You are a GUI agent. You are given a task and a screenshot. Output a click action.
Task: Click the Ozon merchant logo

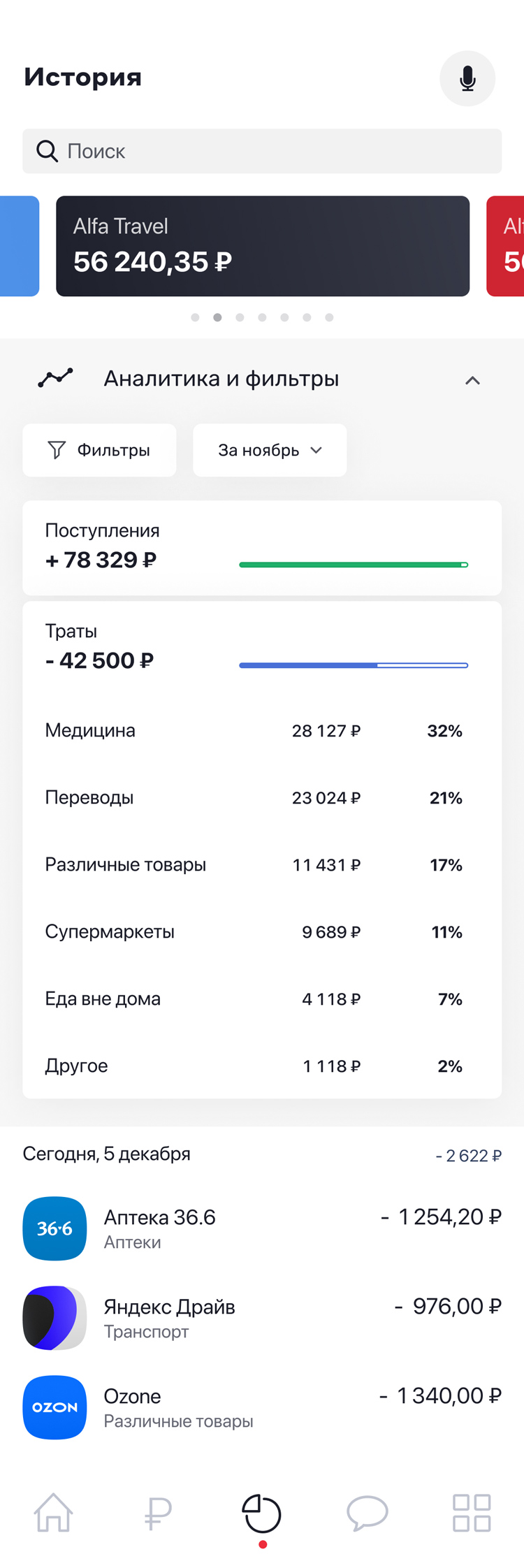[x=54, y=1407]
